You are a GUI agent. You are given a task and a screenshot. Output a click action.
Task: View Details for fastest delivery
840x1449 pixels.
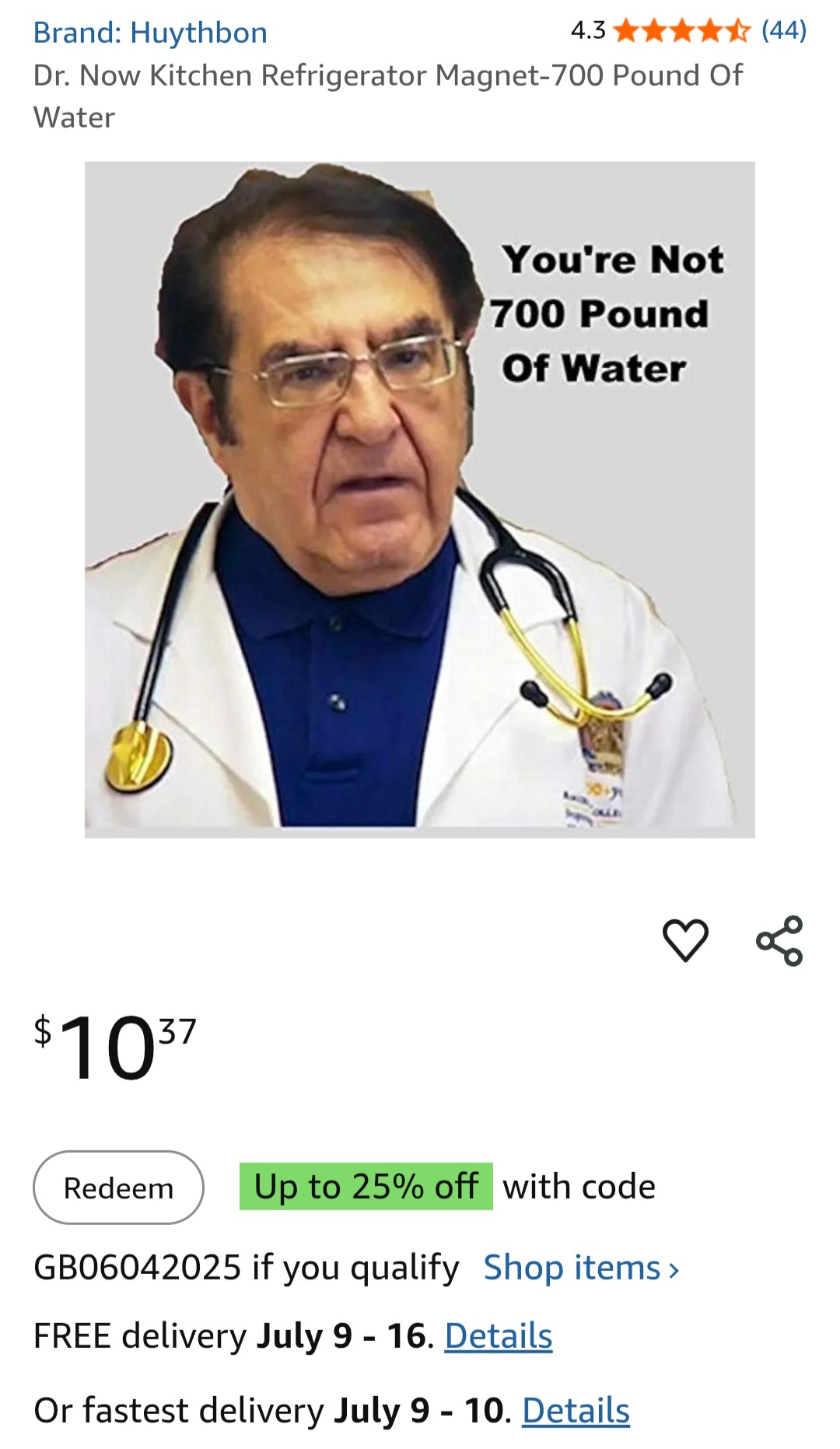[x=576, y=1410]
